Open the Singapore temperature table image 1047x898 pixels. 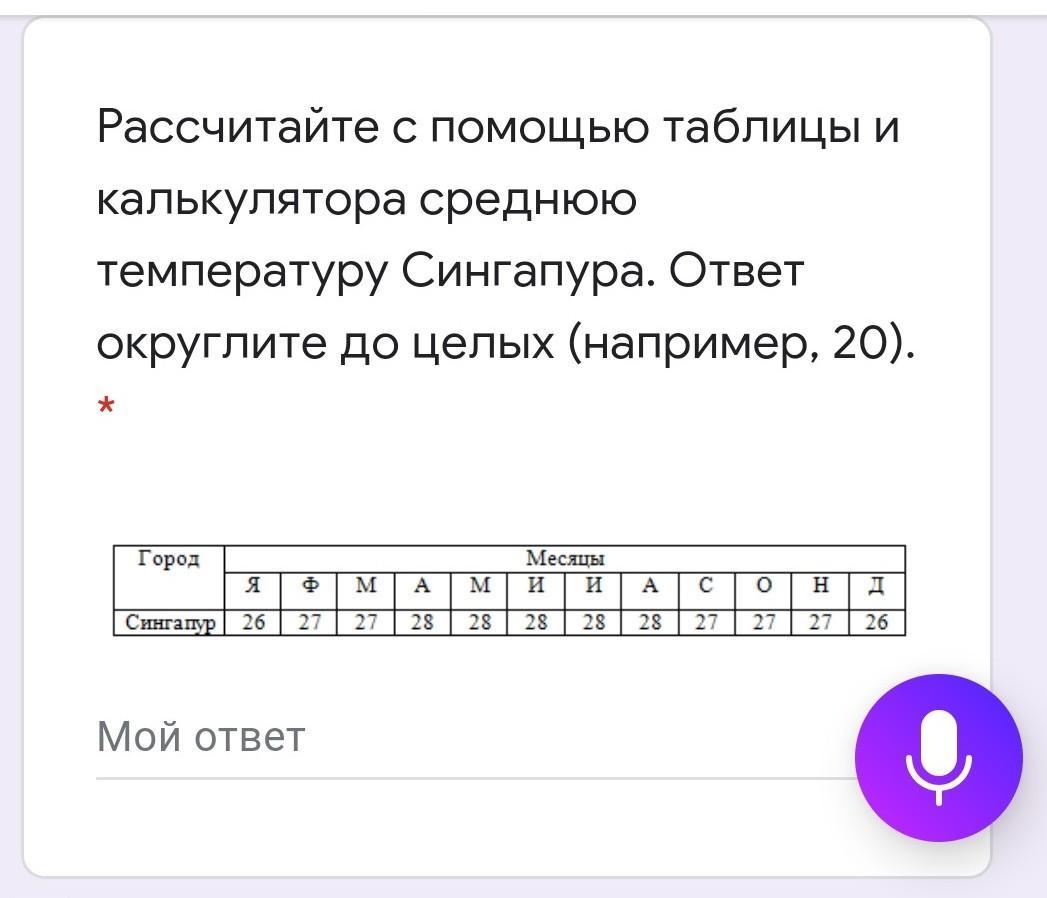(509, 591)
